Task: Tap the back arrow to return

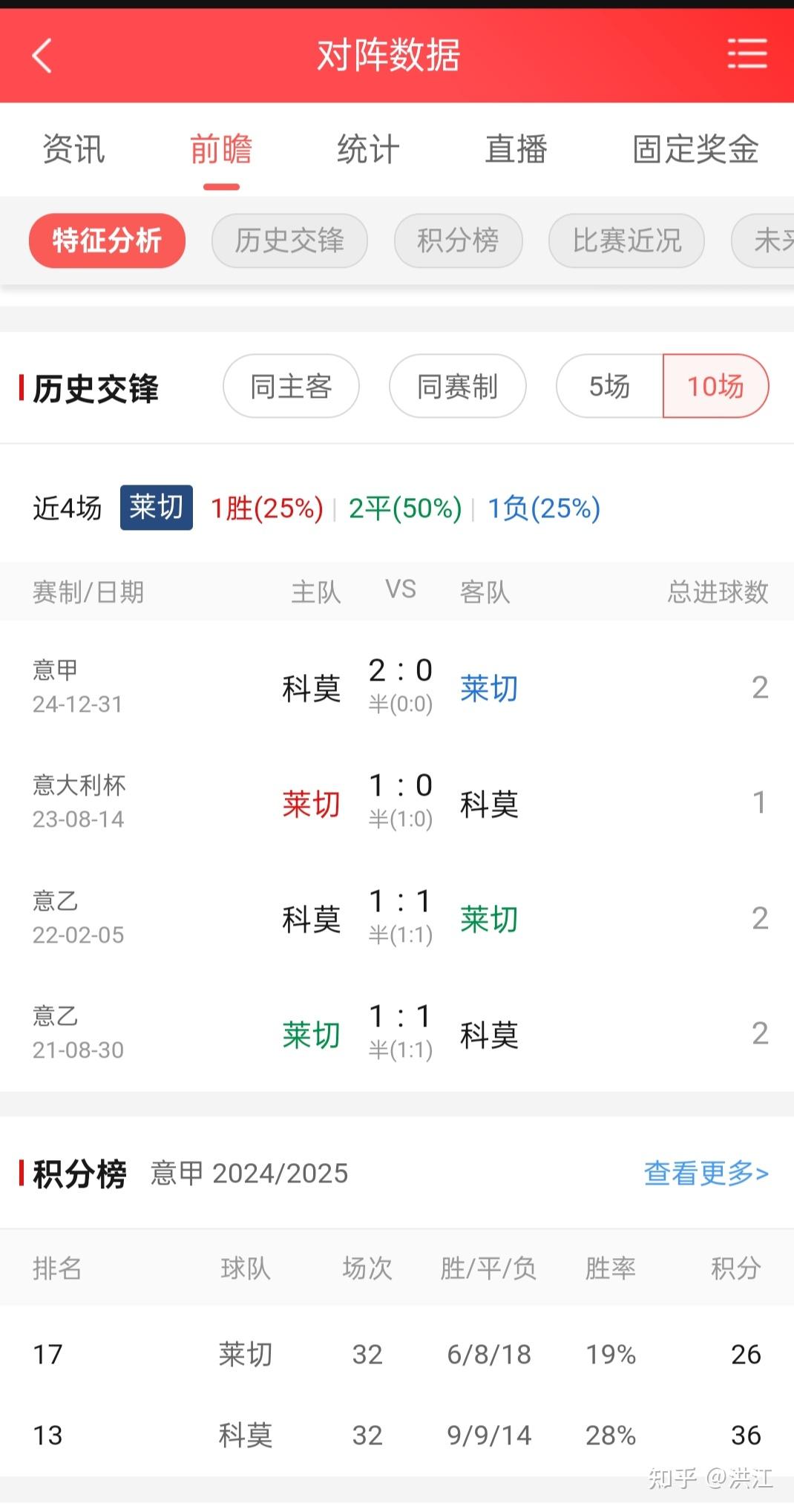Action: pyautogui.click(x=42, y=55)
